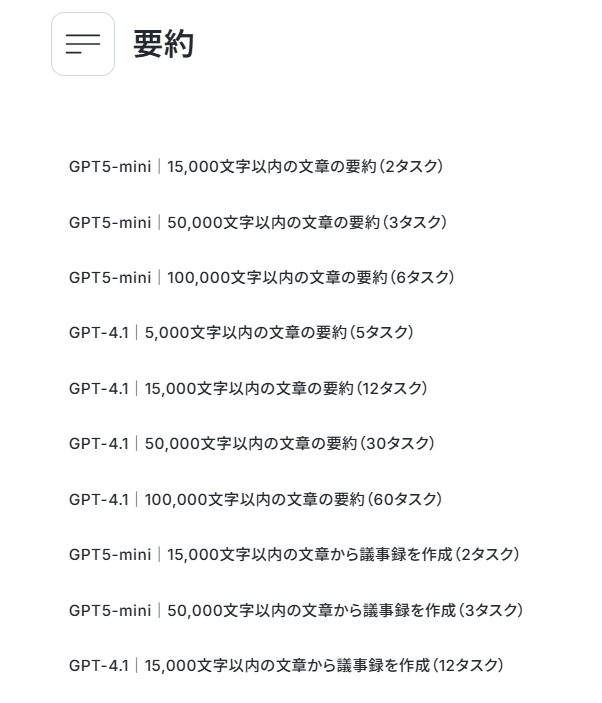Open GPT5-mini 15,000文字以内 議事録を作成 (2タスク)

[x=294, y=555]
